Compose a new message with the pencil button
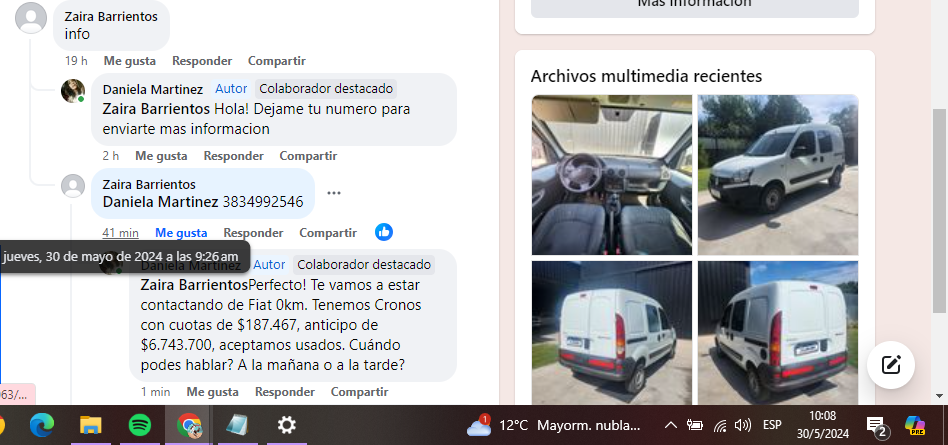Screen dimensions: 948x445 point(890,364)
